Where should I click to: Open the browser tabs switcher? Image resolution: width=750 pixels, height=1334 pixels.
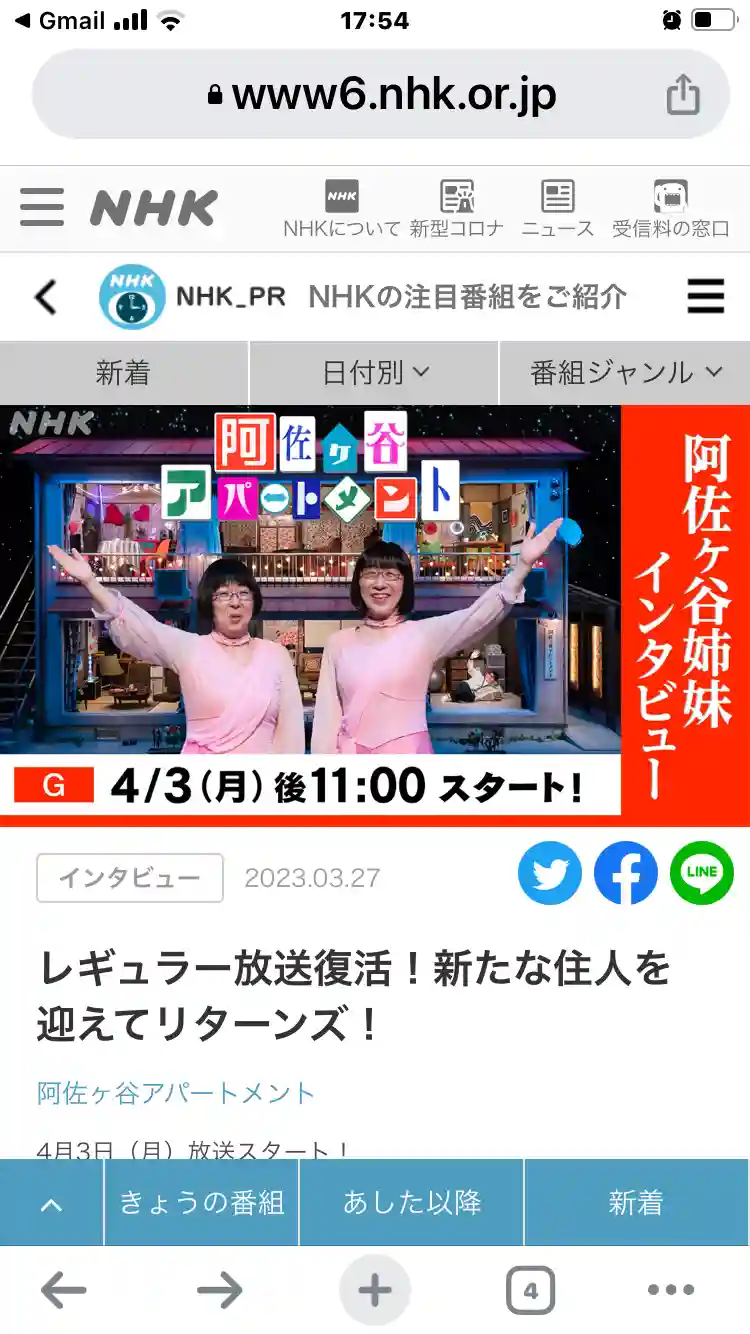click(530, 1290)
